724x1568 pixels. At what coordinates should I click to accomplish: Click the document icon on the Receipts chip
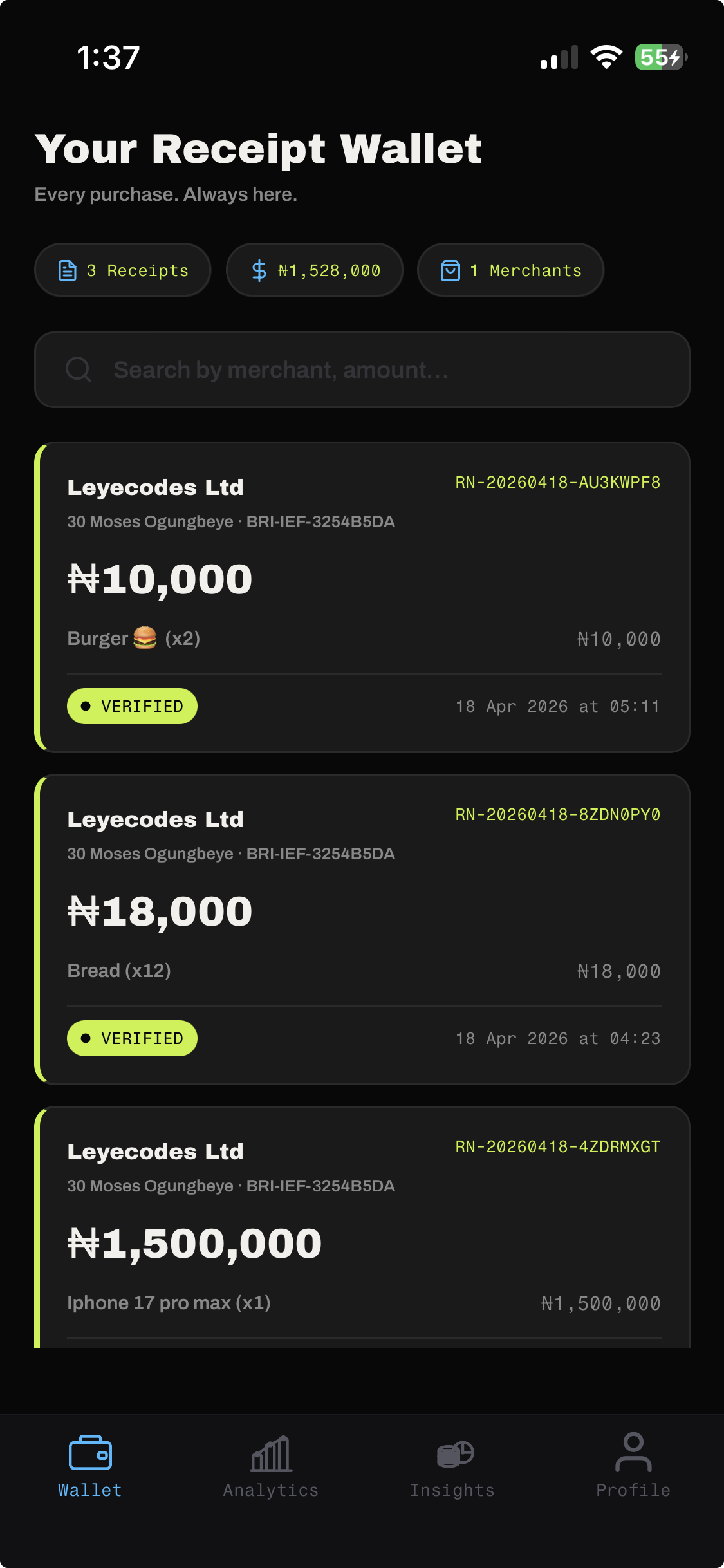(x=69, y=270)
